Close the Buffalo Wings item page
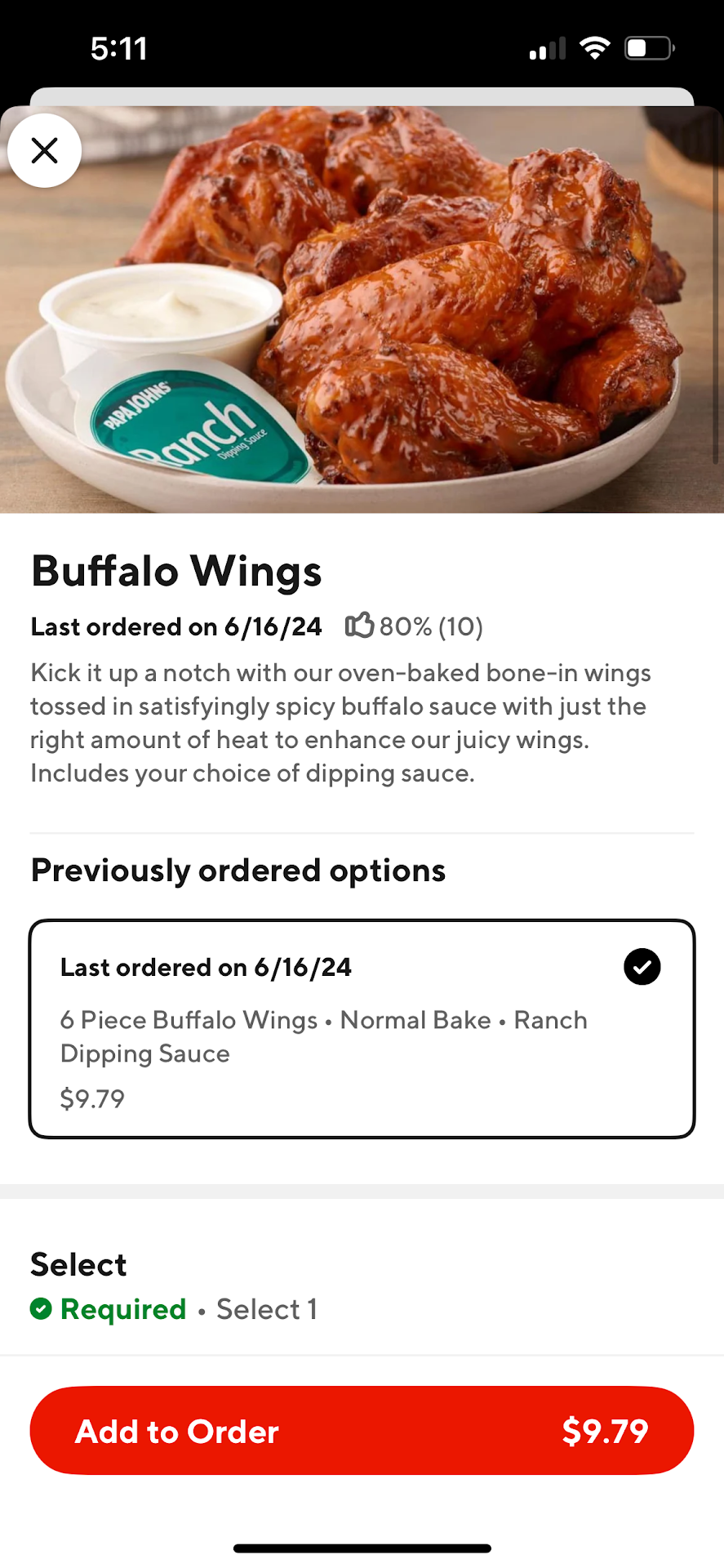The image size is (724, 1568). 45,150
